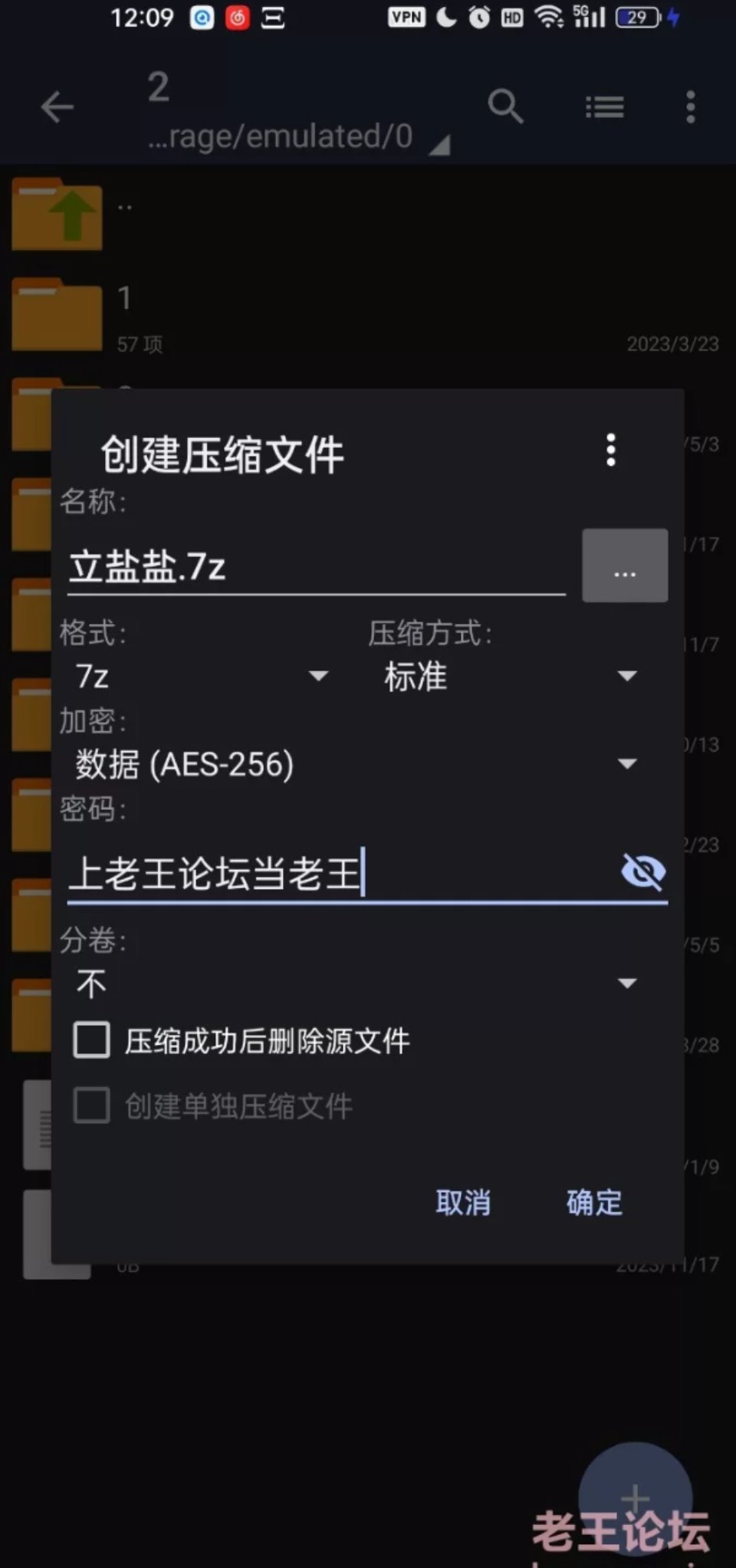Open the dialog's overflow menu
The width and height of the screenshot is (736, 1568).
click(610, 450)
